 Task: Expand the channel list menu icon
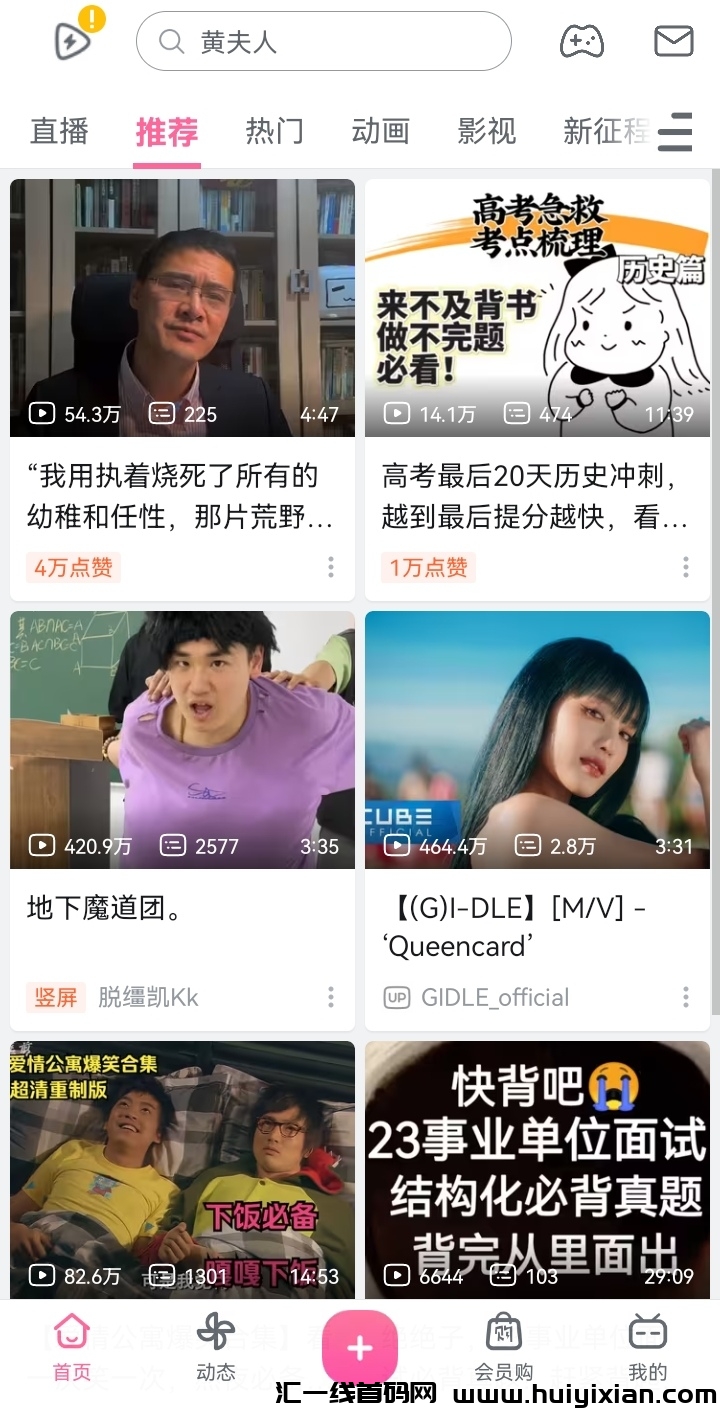676,131
